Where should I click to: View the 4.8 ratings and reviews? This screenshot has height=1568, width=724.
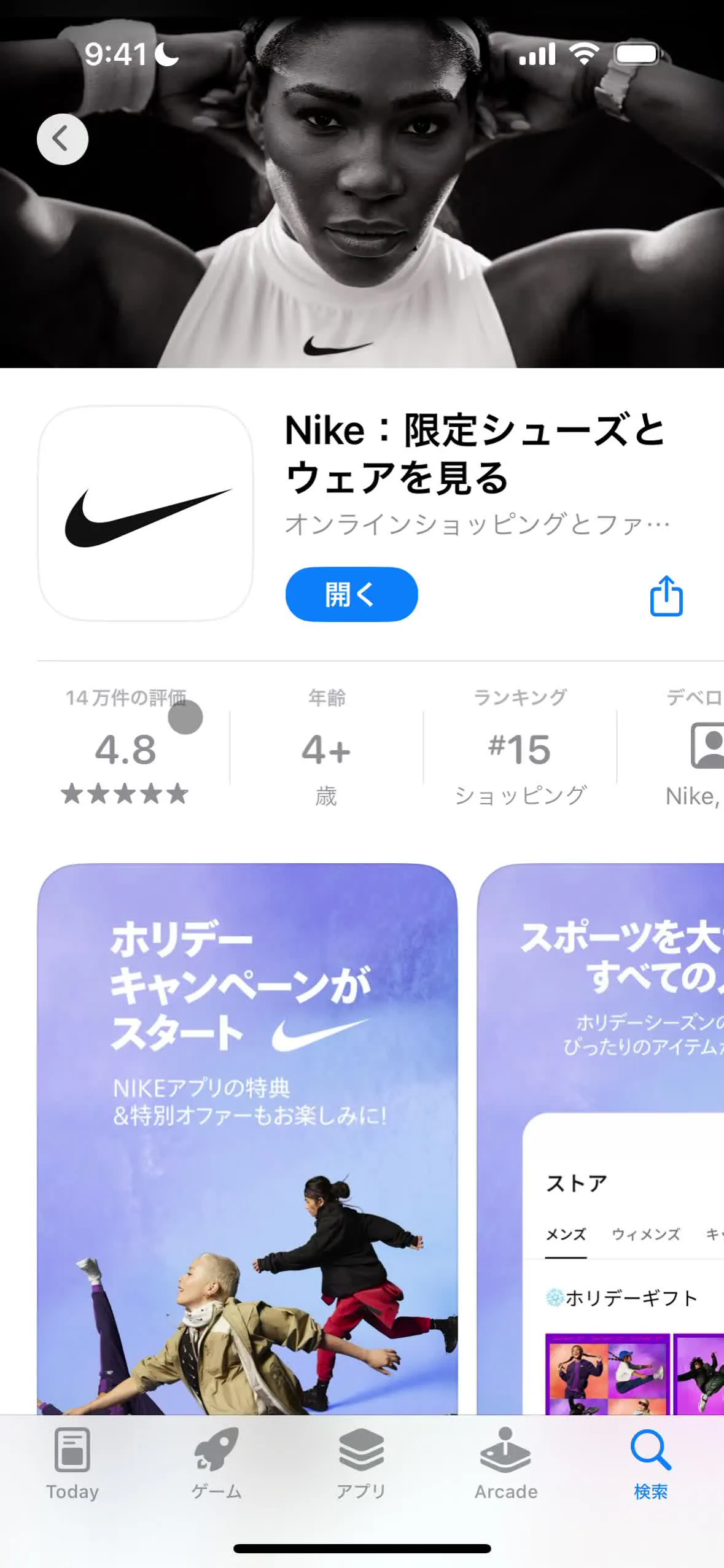coord(125,749)
